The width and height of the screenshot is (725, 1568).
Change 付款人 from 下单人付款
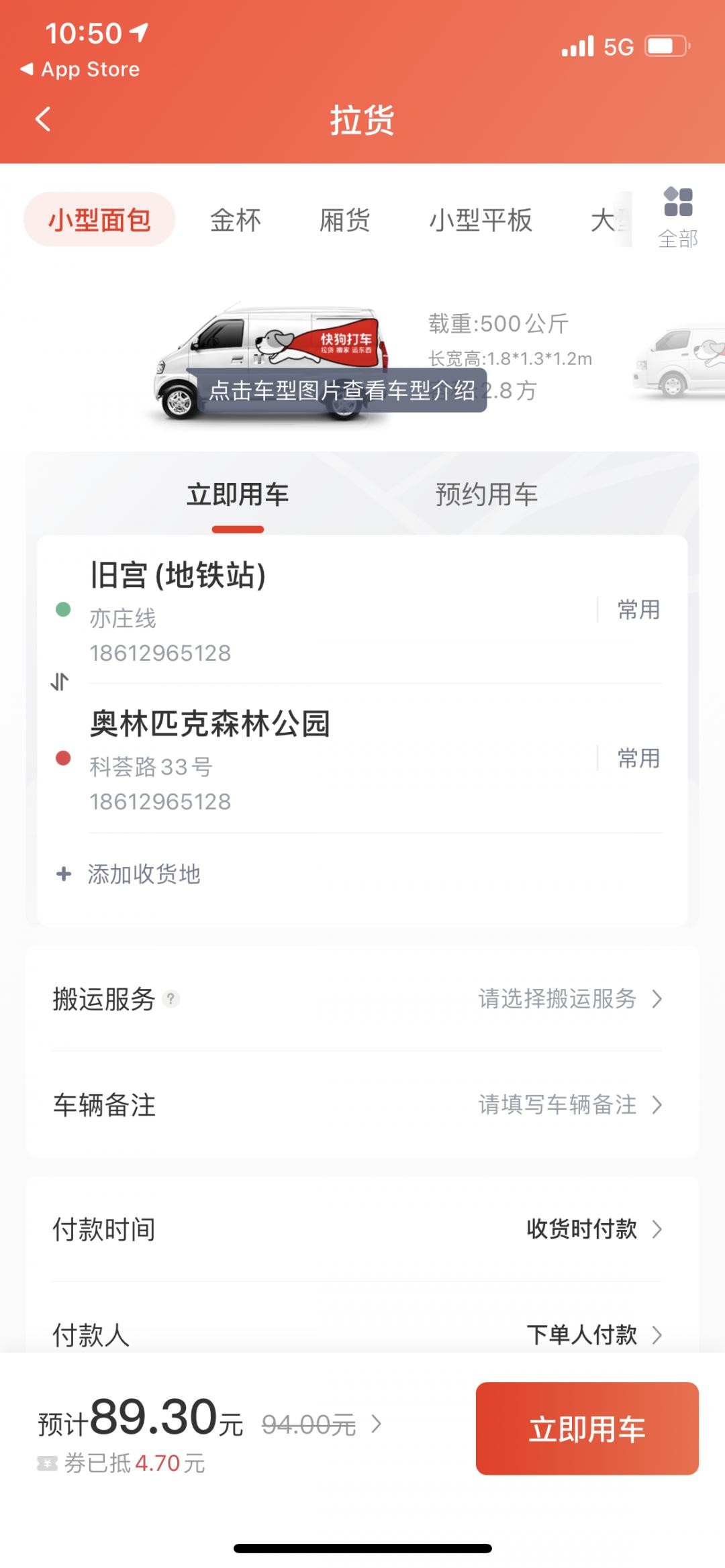pos(591,1334)
